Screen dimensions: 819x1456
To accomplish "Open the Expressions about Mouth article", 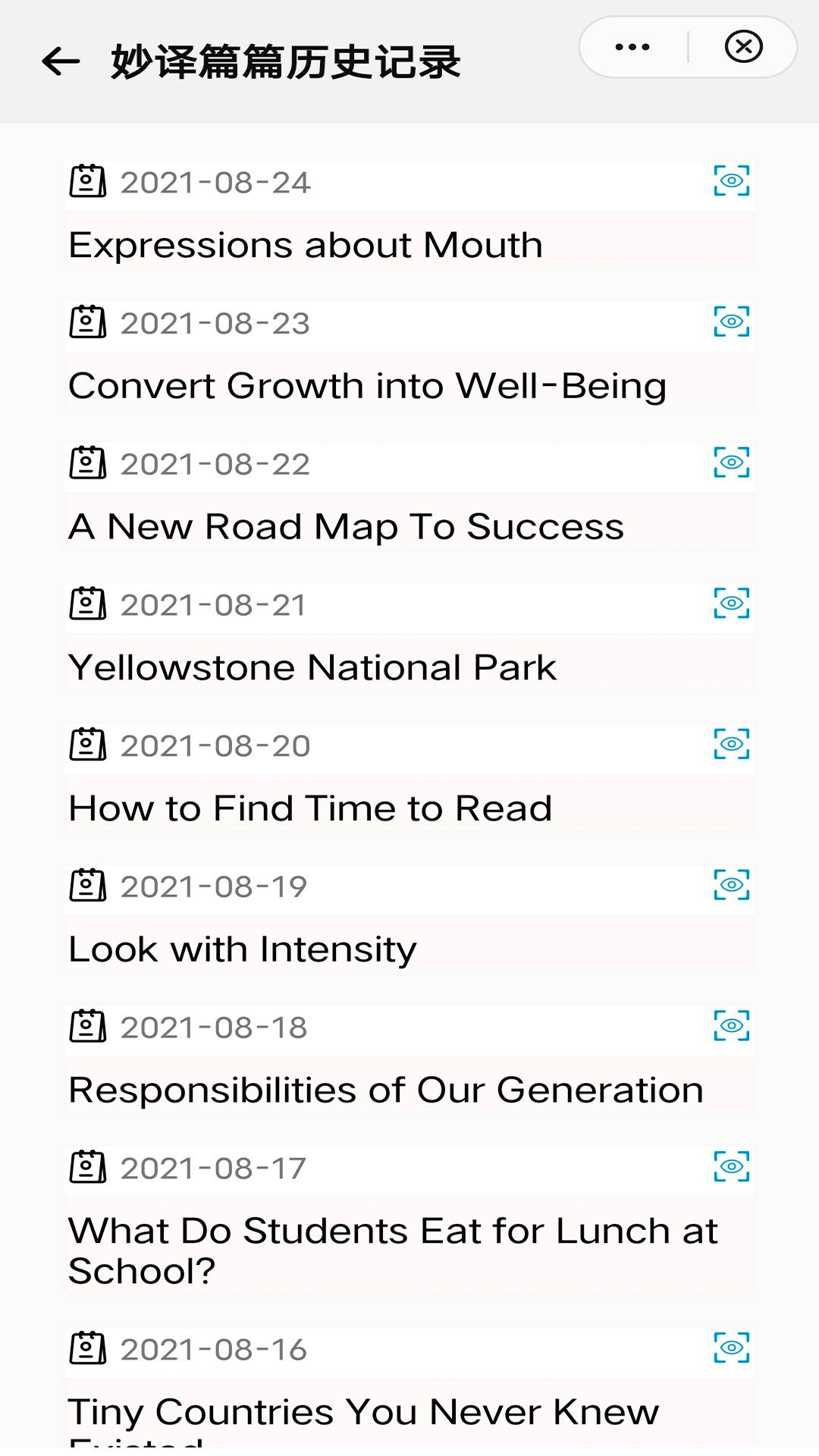I will 306,245.
